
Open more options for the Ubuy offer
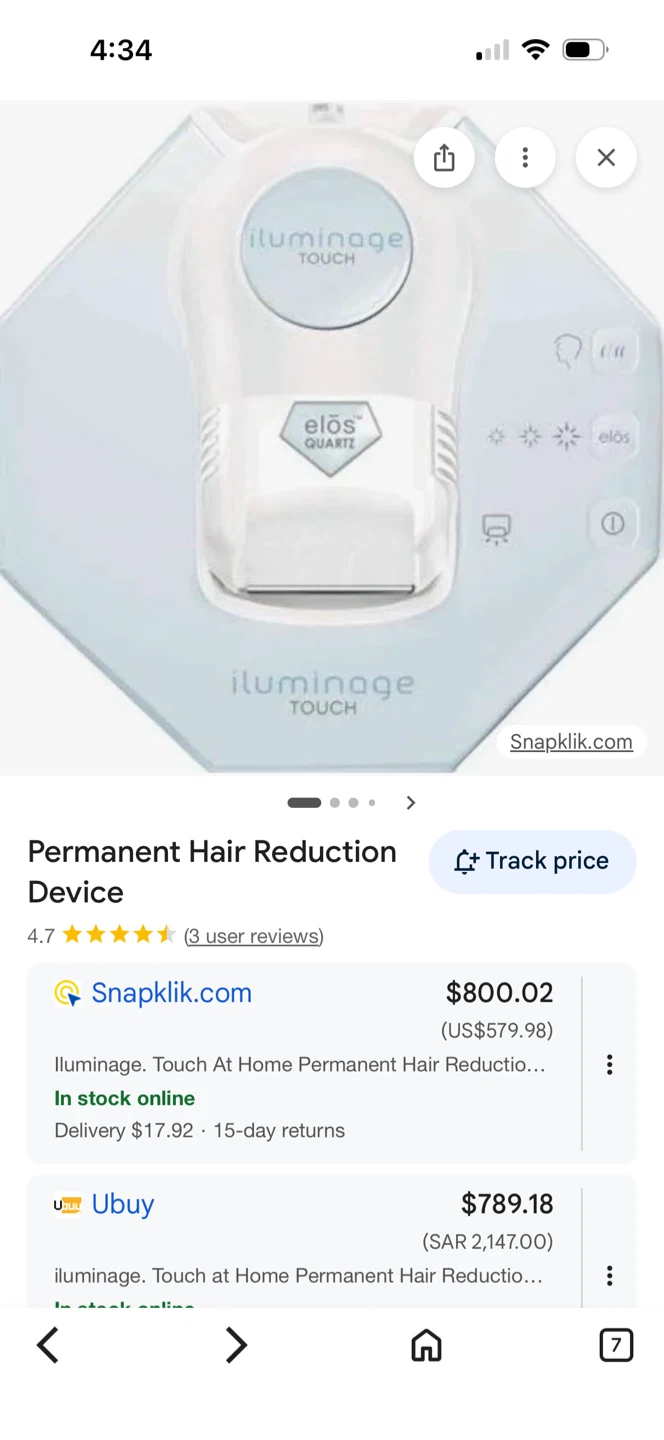(x=609, y=1275)
